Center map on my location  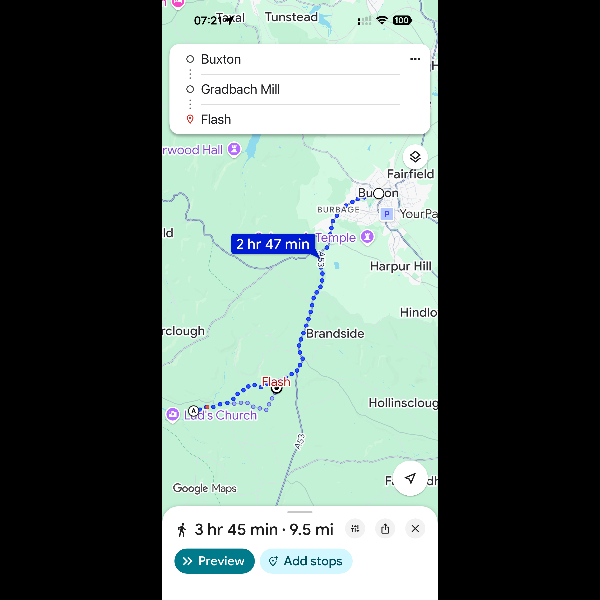tap(410, 478)
